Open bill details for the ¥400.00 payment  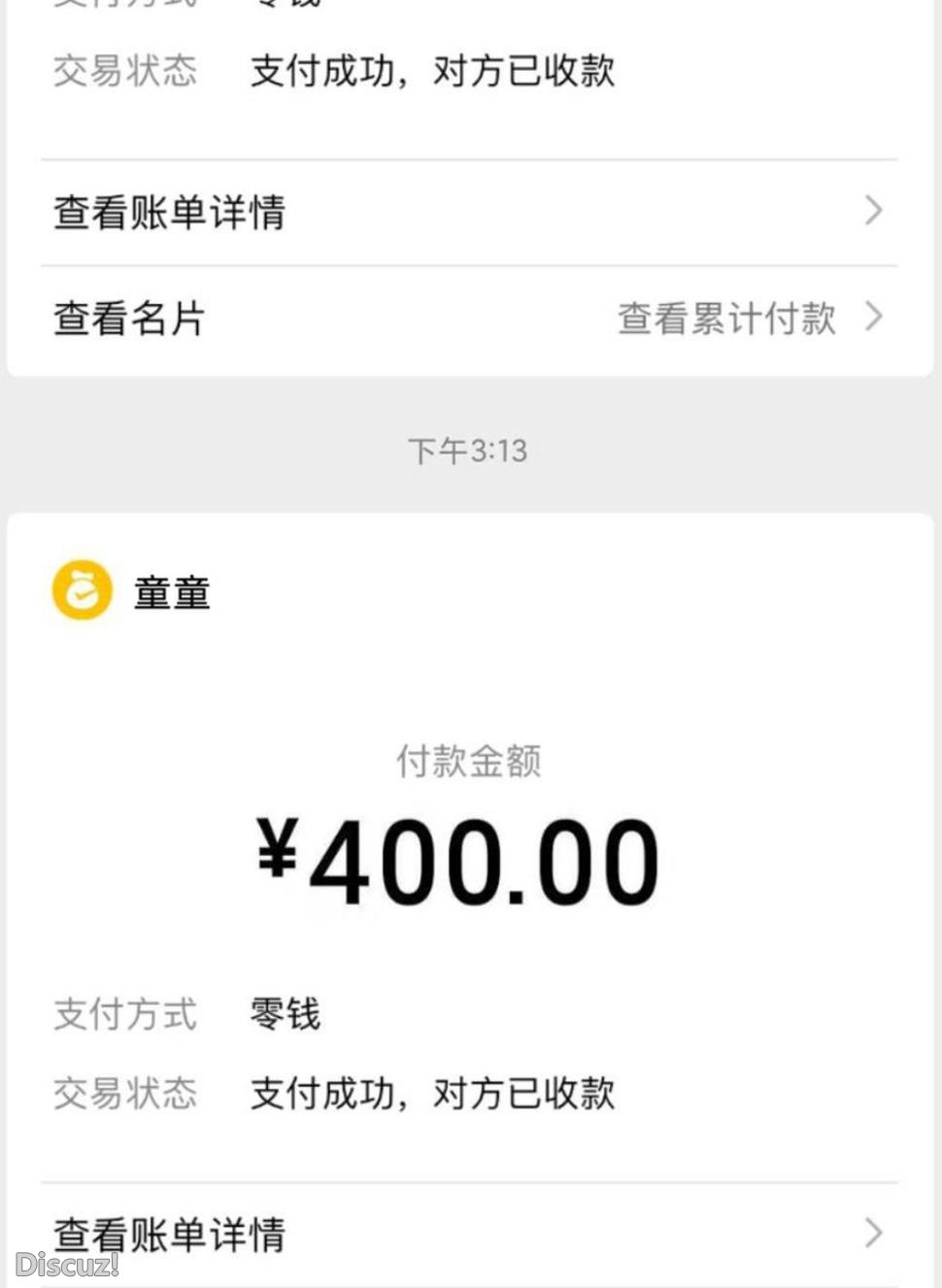[170, 1234]
